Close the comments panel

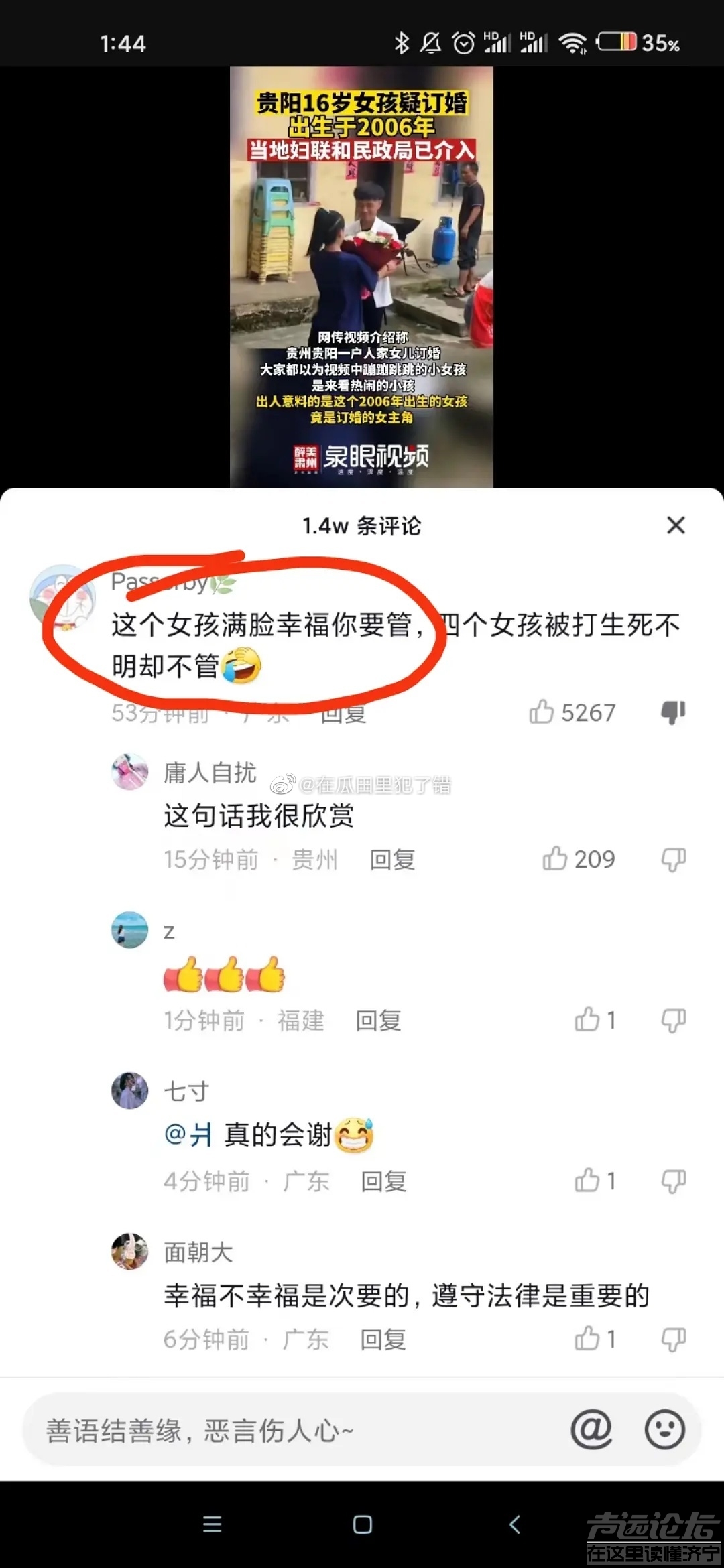[676, 525]
